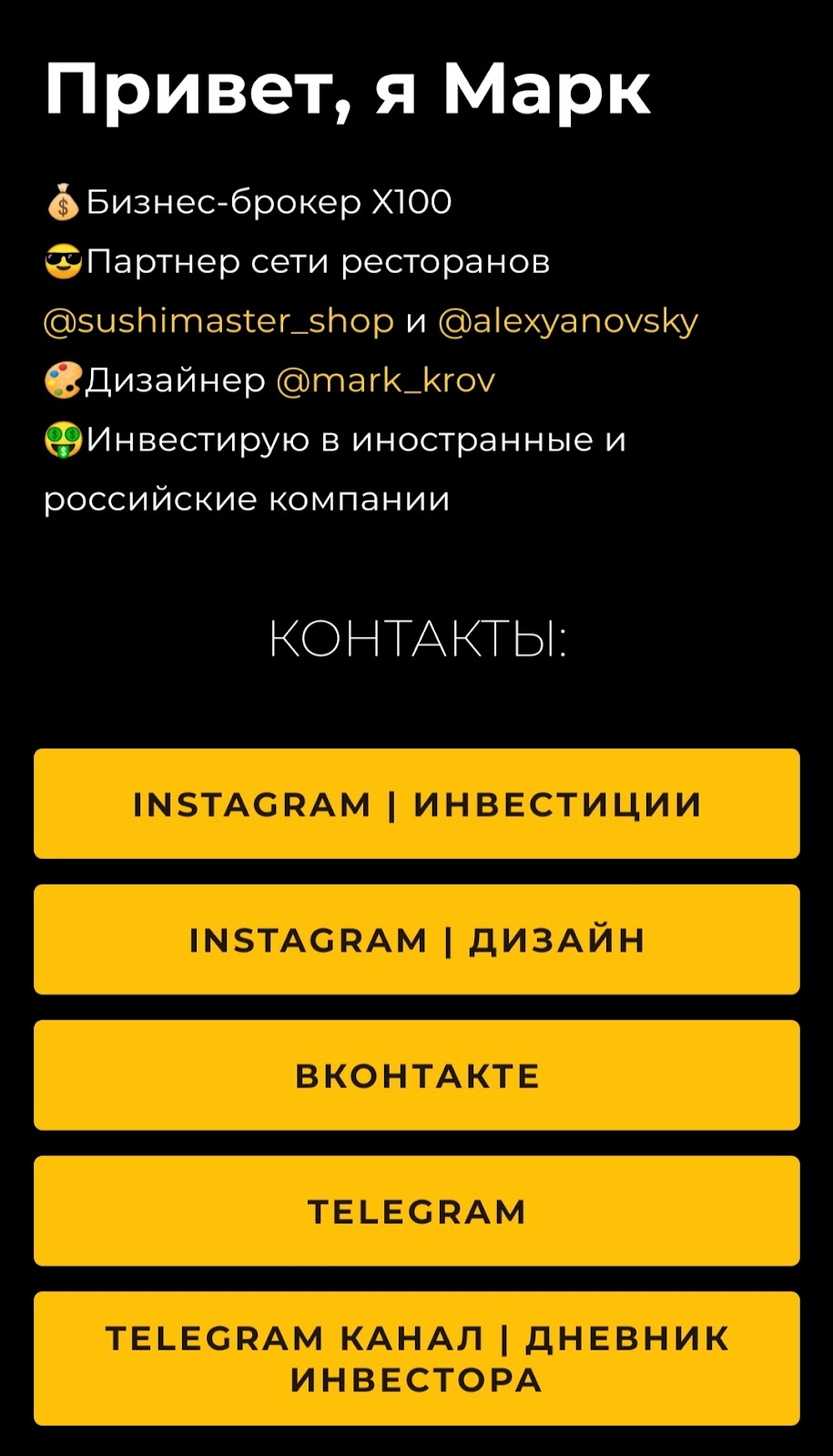
Task: Open the ВКонтакте contact button
Action: (x=416, y=1075)
